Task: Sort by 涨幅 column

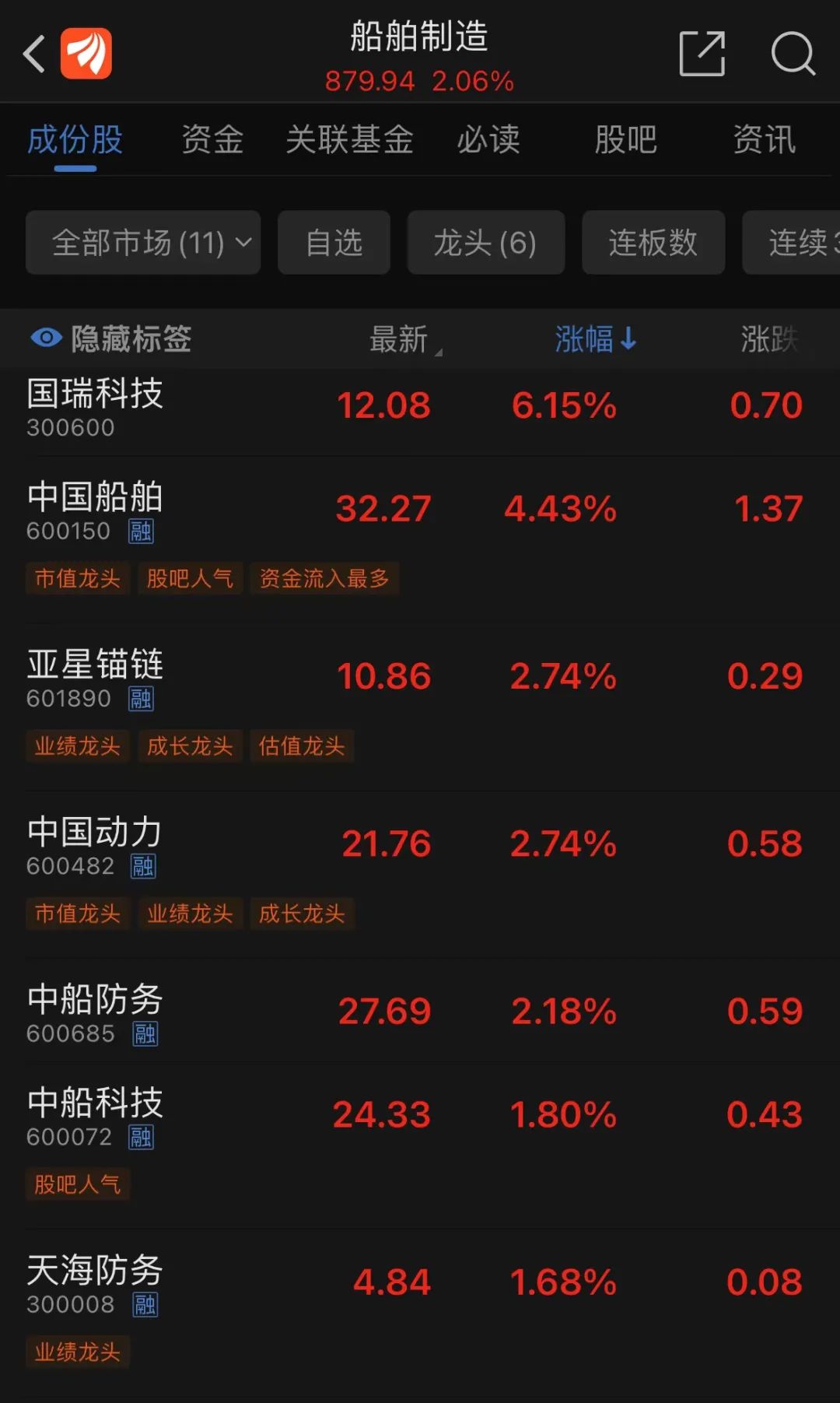Action: tap(595, 339)
